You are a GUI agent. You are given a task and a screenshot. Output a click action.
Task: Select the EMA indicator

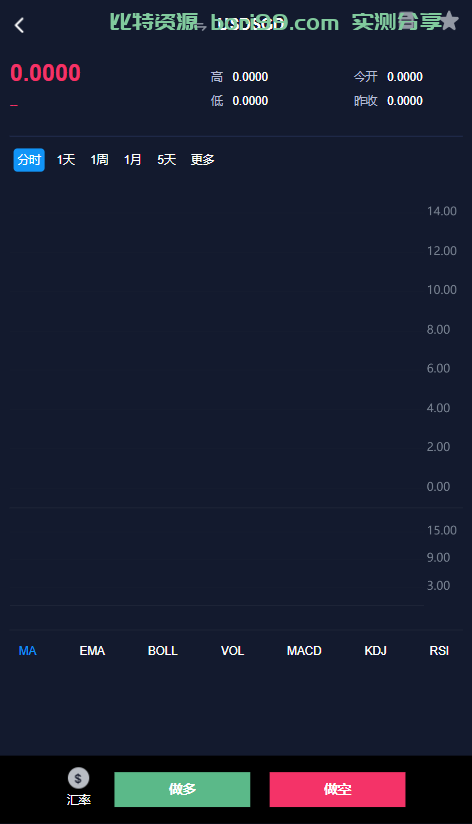[92, 651]
